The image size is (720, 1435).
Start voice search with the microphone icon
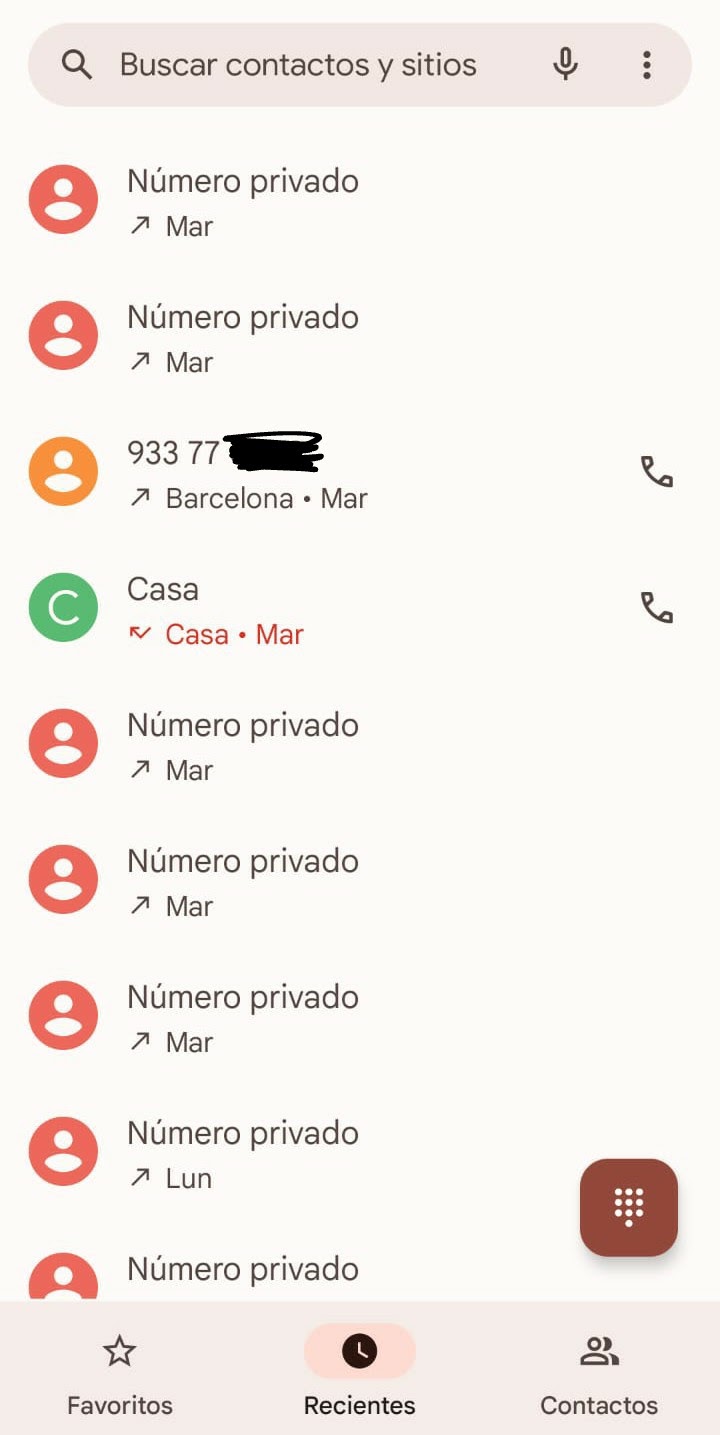(565, 65)
